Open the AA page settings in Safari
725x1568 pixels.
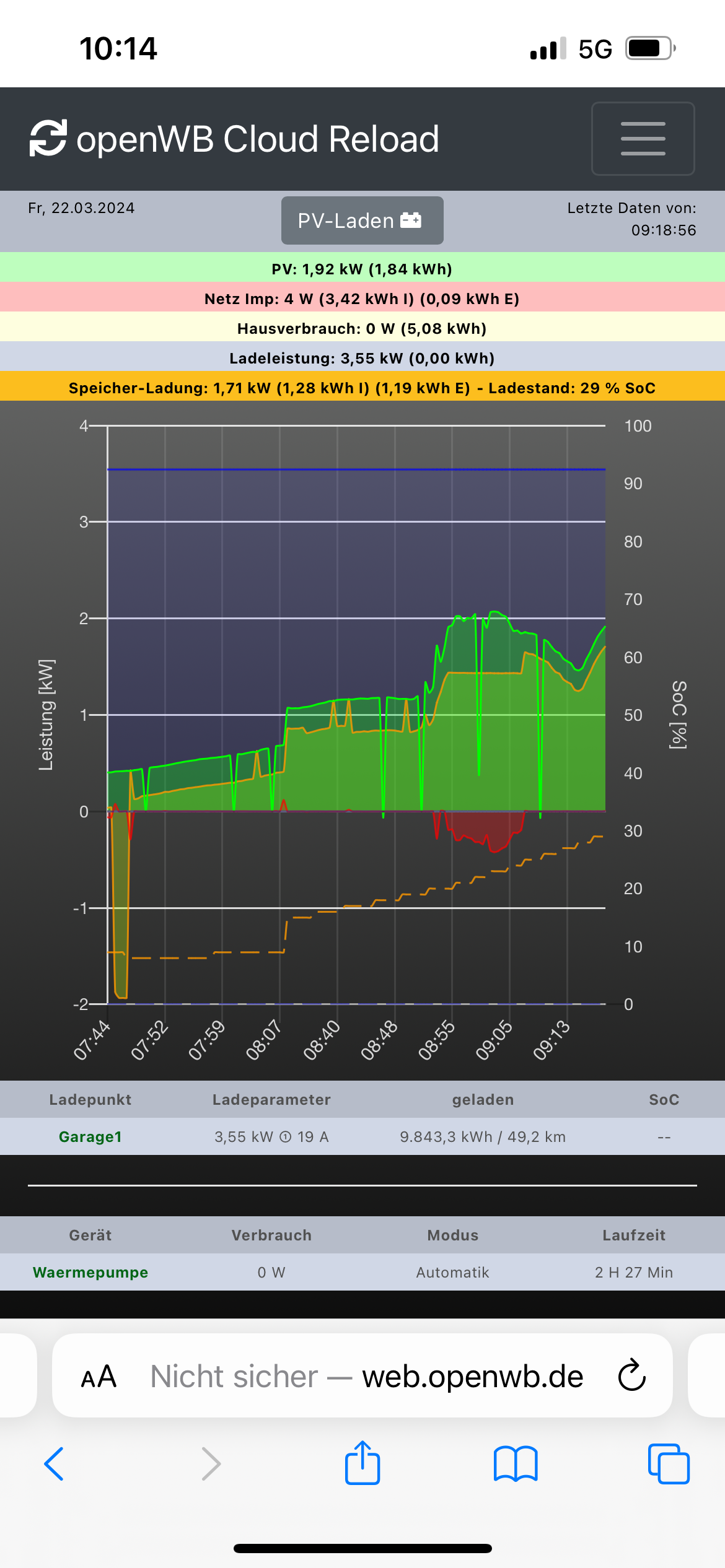point(99,1377)
